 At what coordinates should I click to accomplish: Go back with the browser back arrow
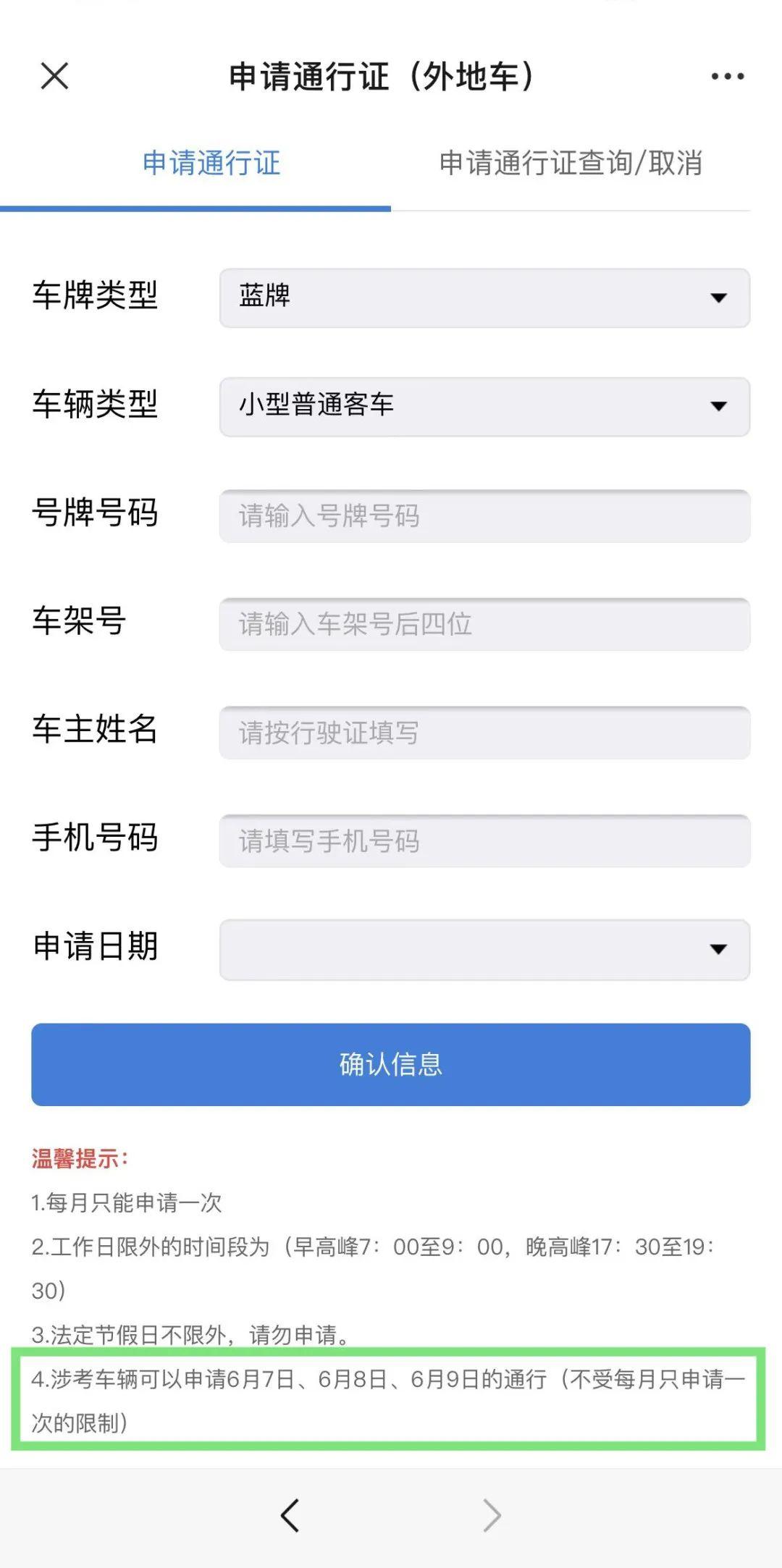tap(290, 1515)
